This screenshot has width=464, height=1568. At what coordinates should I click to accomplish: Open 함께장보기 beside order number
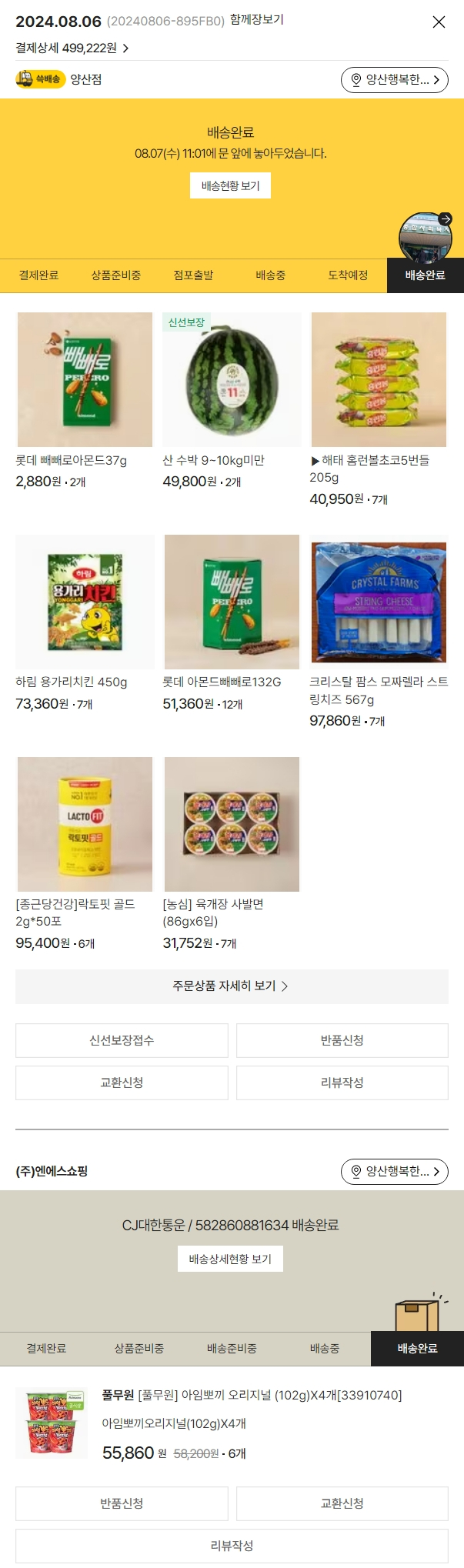257,20
